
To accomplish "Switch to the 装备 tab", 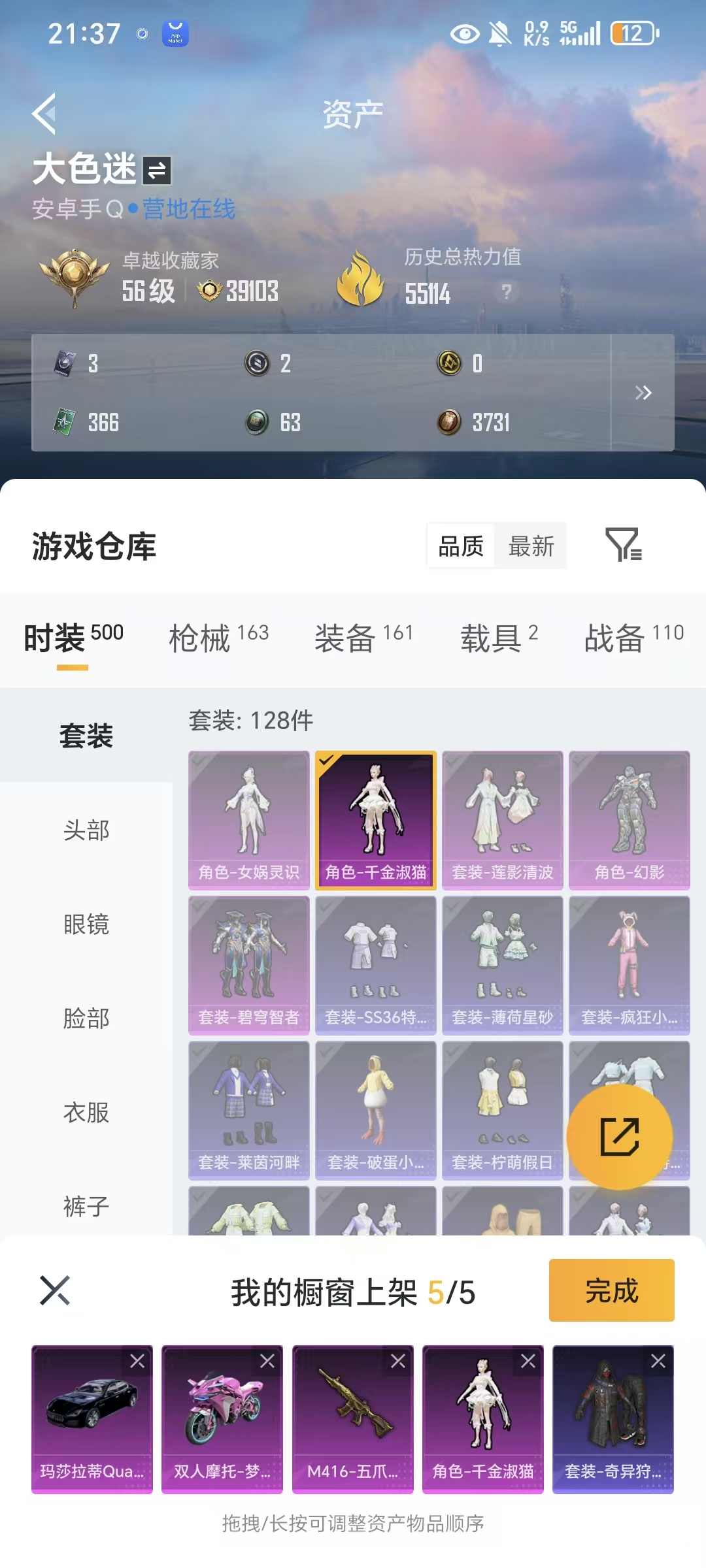I will coord(363,638).
